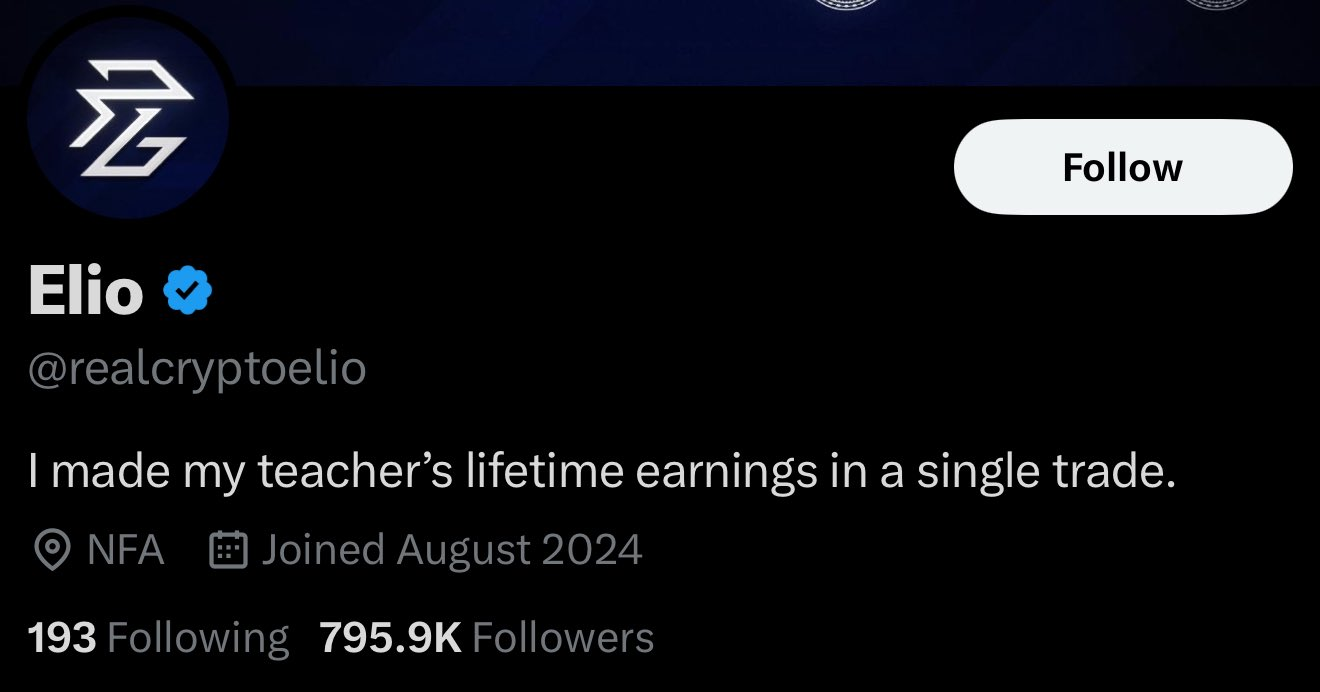Follow Elio's account
Viewport: 1320px width, 692px height.
click(1122, 167)
